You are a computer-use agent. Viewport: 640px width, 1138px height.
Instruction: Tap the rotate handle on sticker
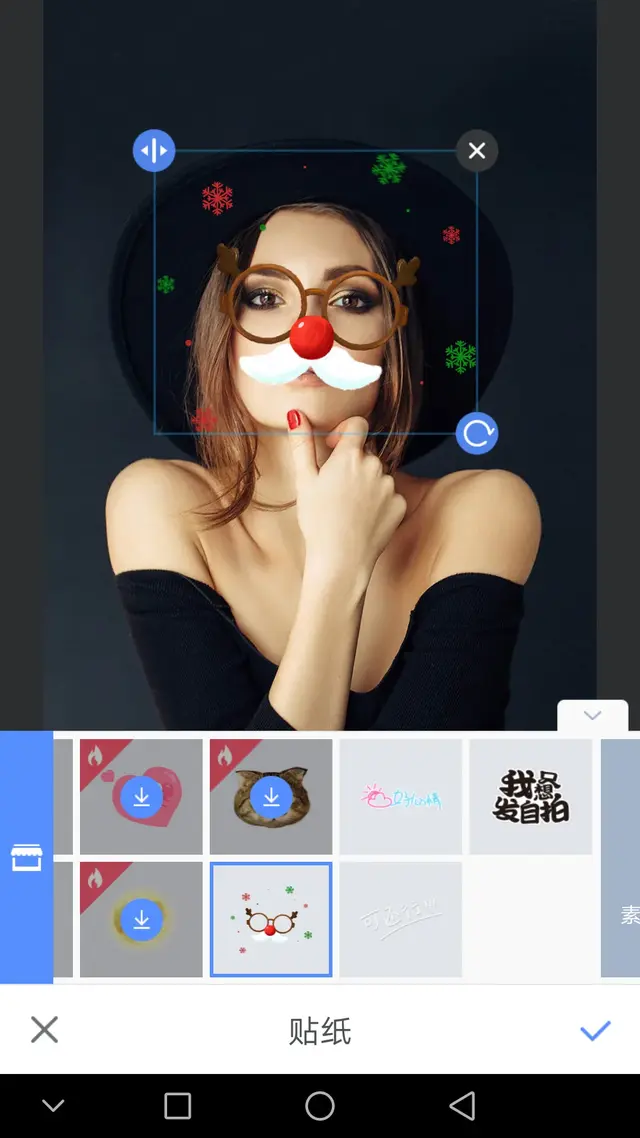click(x=477, y=434)
